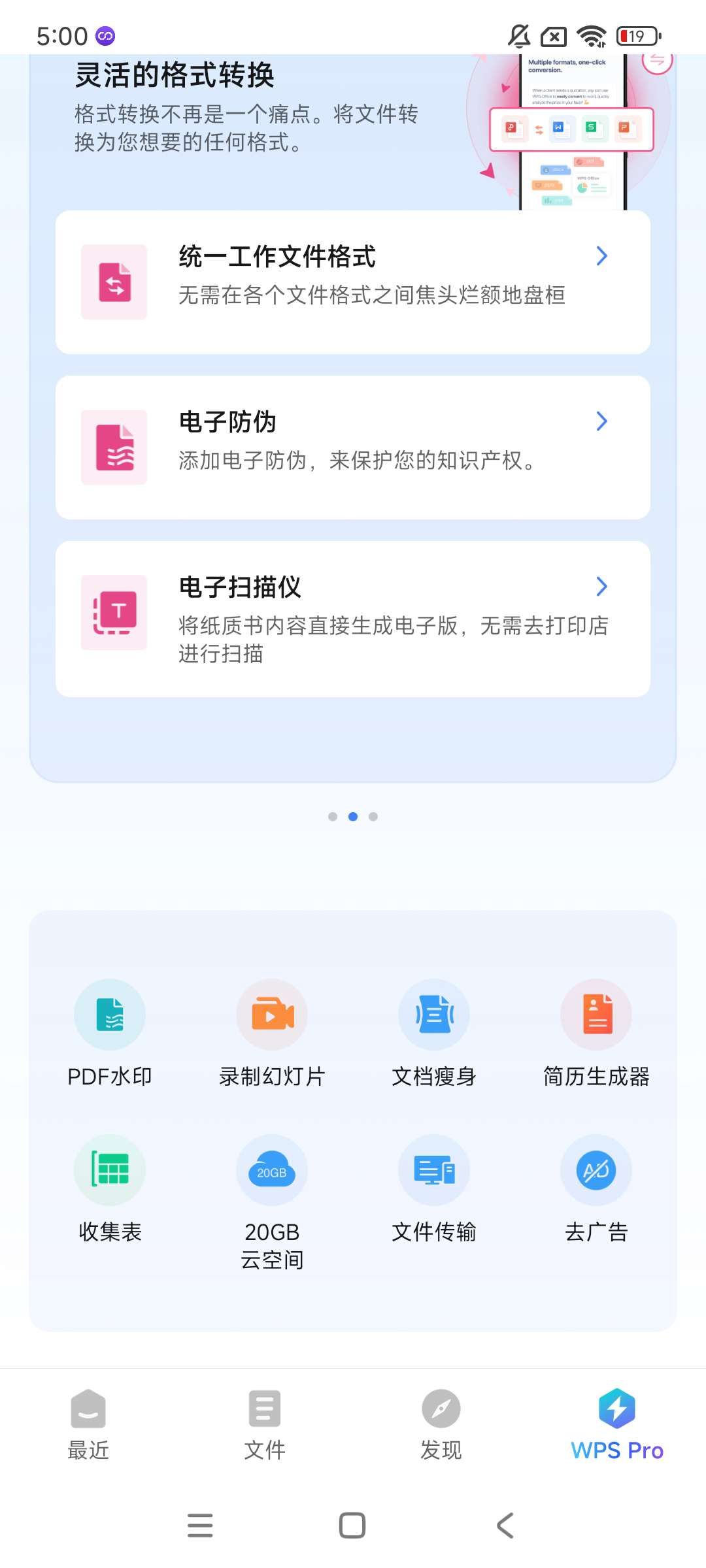
Task: Switch to the 最近 tab
Action: tap(88, 1424)
